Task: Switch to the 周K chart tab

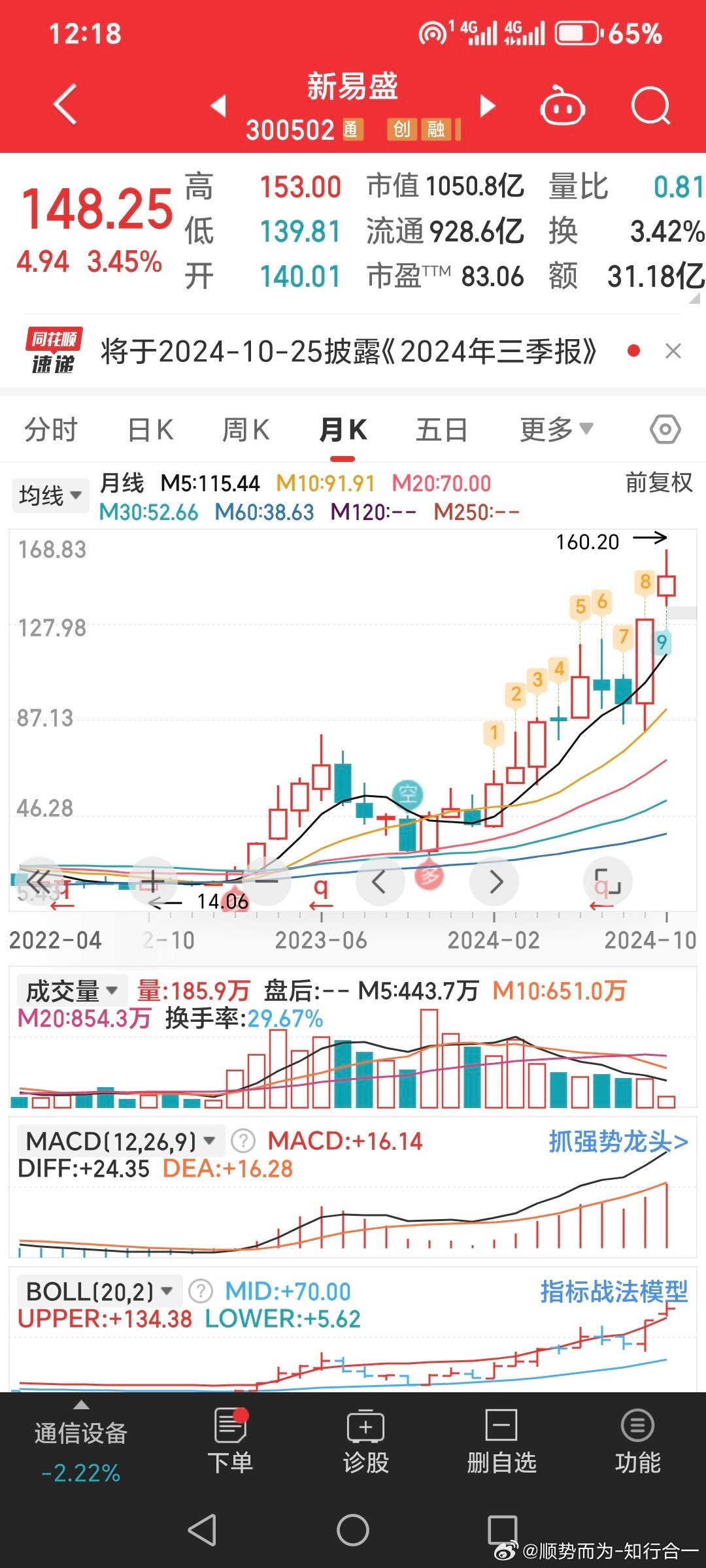Action: [x=246, y=430]
